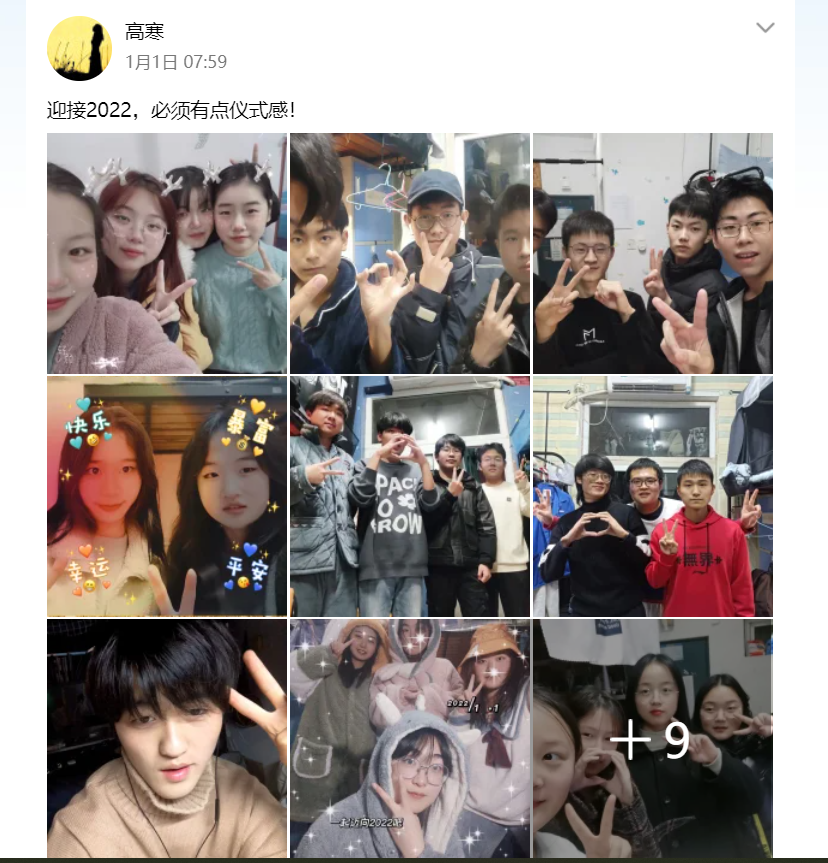The height and width of the screenshot is (863, 828).
Task: View the photo with the red hoodie
Action: [x=652, y=496]
